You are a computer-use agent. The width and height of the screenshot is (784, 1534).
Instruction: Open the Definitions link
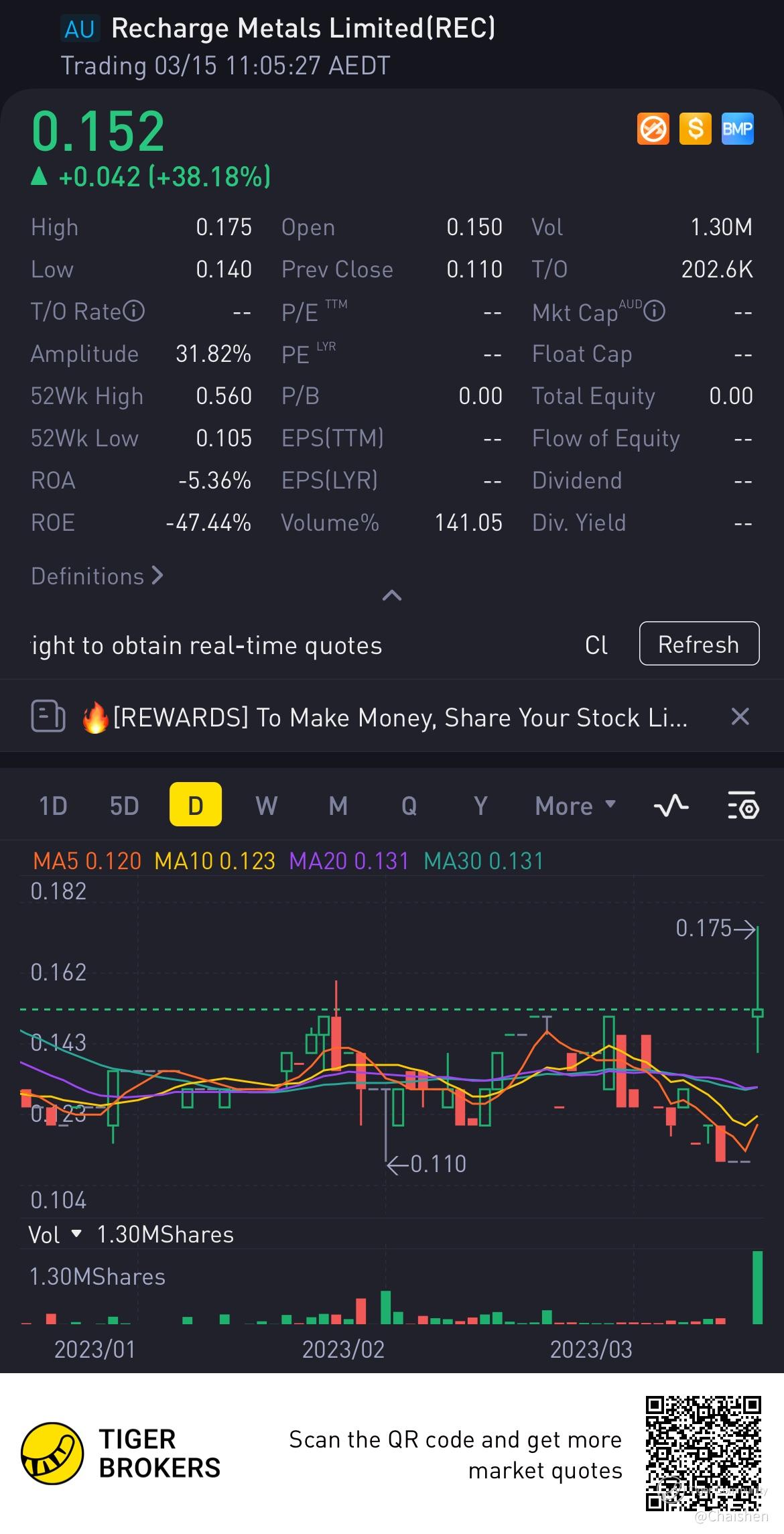pyautogui.click(x=96, y=576)
